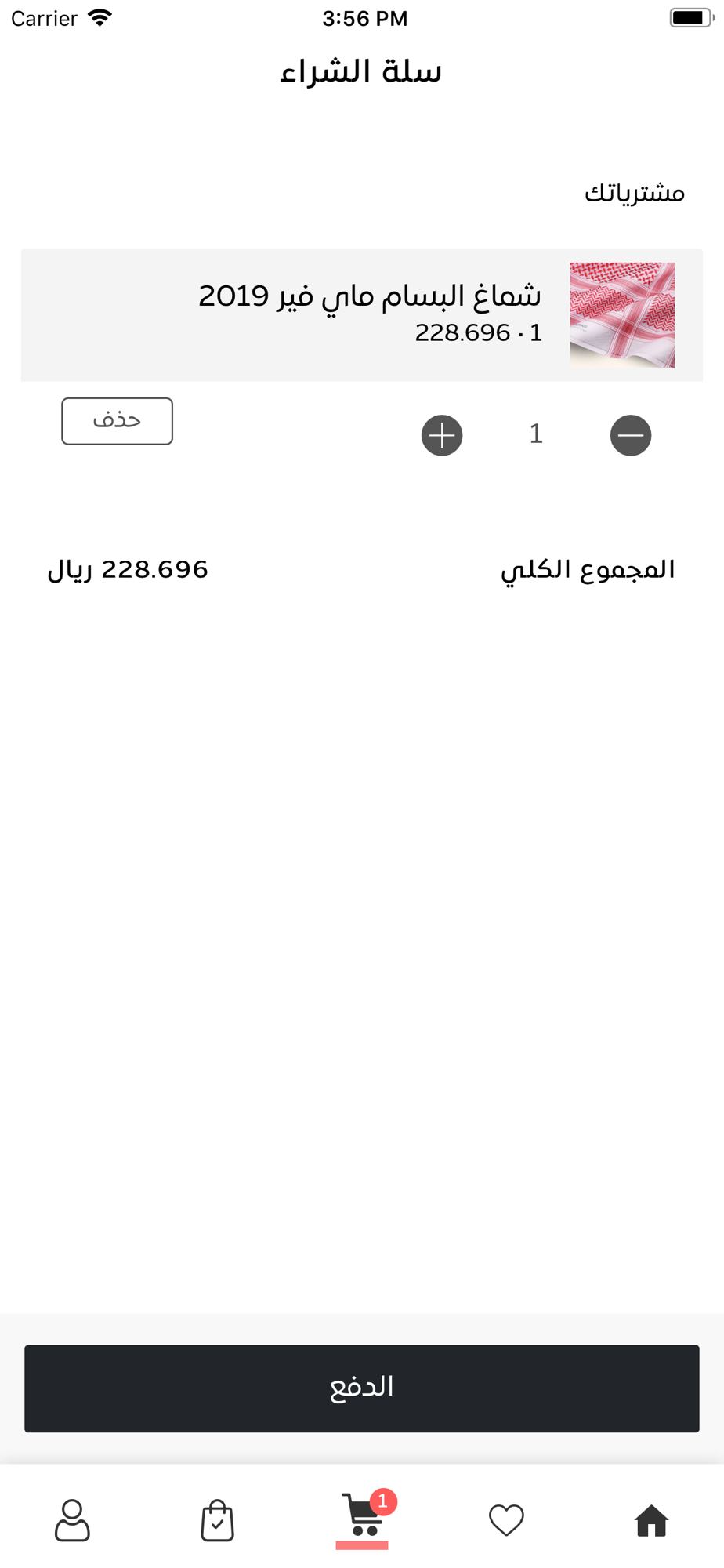Proceed to checkout with الدفع button

362,1388
